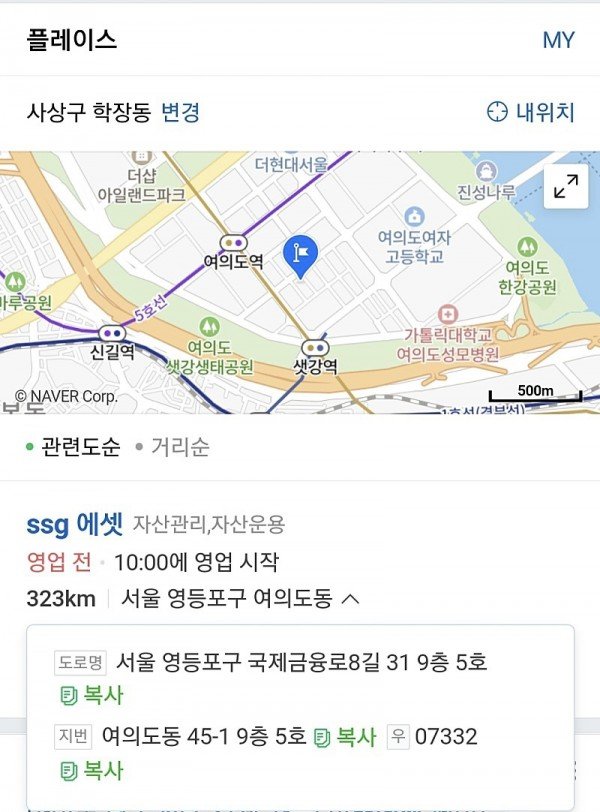
Task: Expand the map to full screen
Action: point(566,187)
